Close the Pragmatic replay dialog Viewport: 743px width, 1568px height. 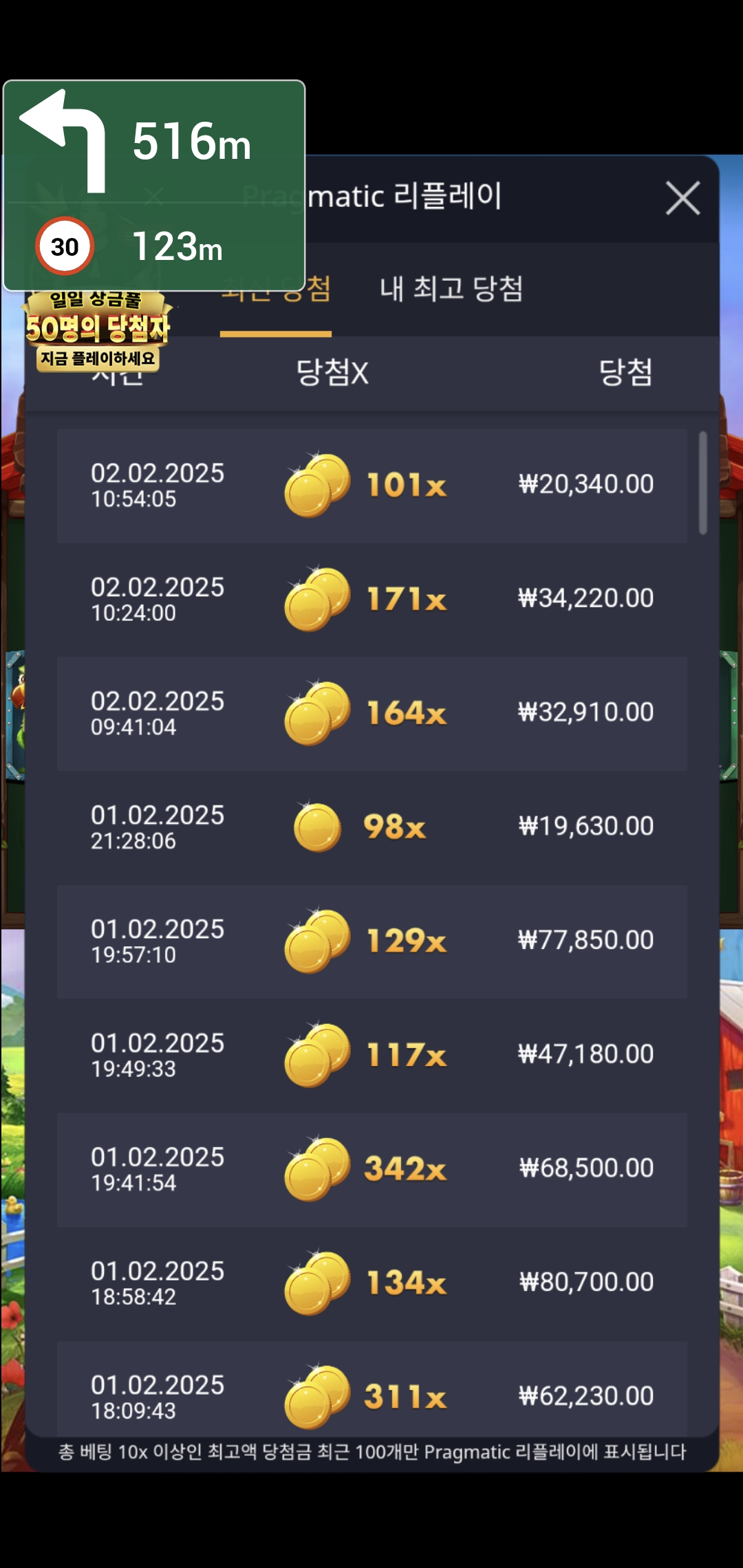(682, 199)
